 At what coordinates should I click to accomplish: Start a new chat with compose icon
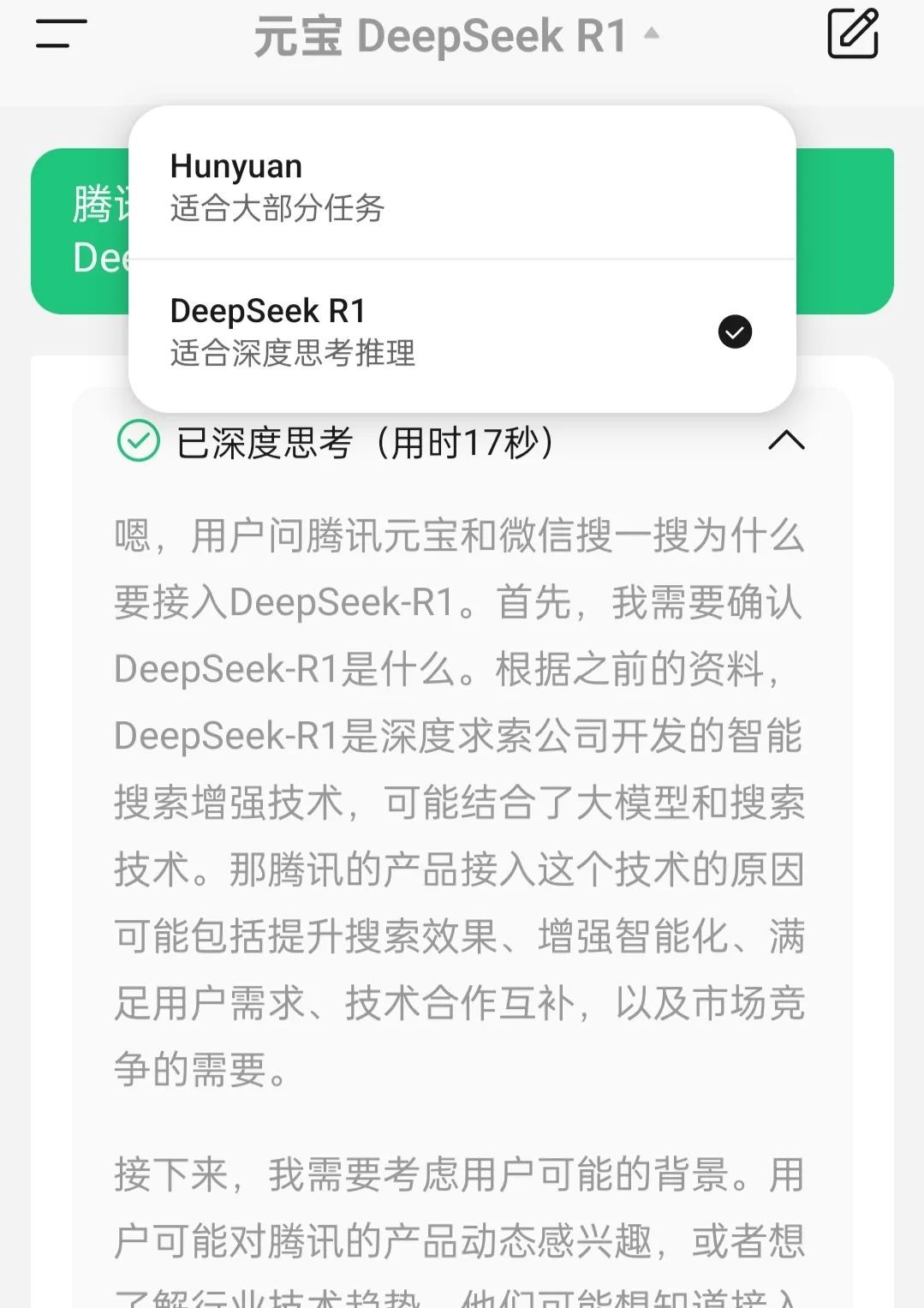click(x=852, y=34)
